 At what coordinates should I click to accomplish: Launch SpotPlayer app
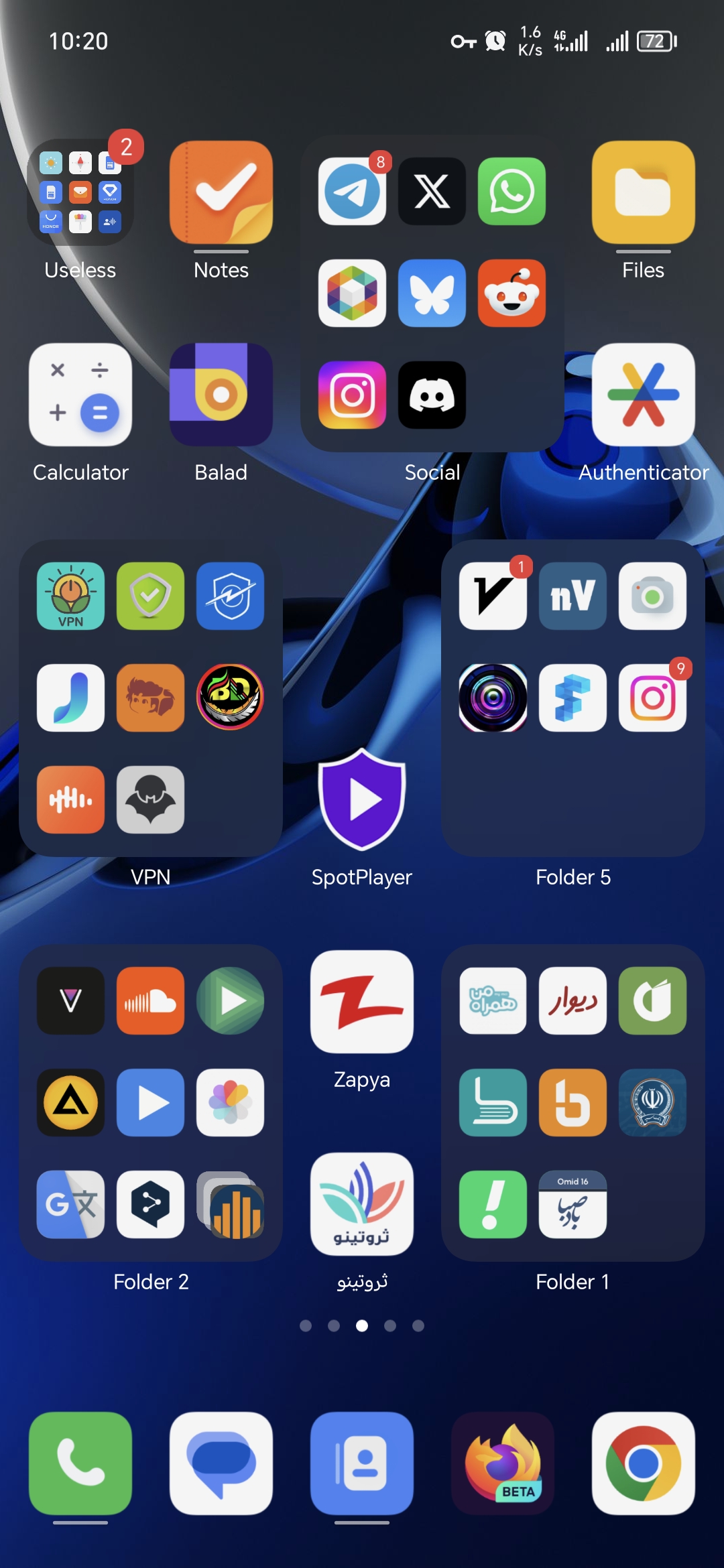[362, 799]
